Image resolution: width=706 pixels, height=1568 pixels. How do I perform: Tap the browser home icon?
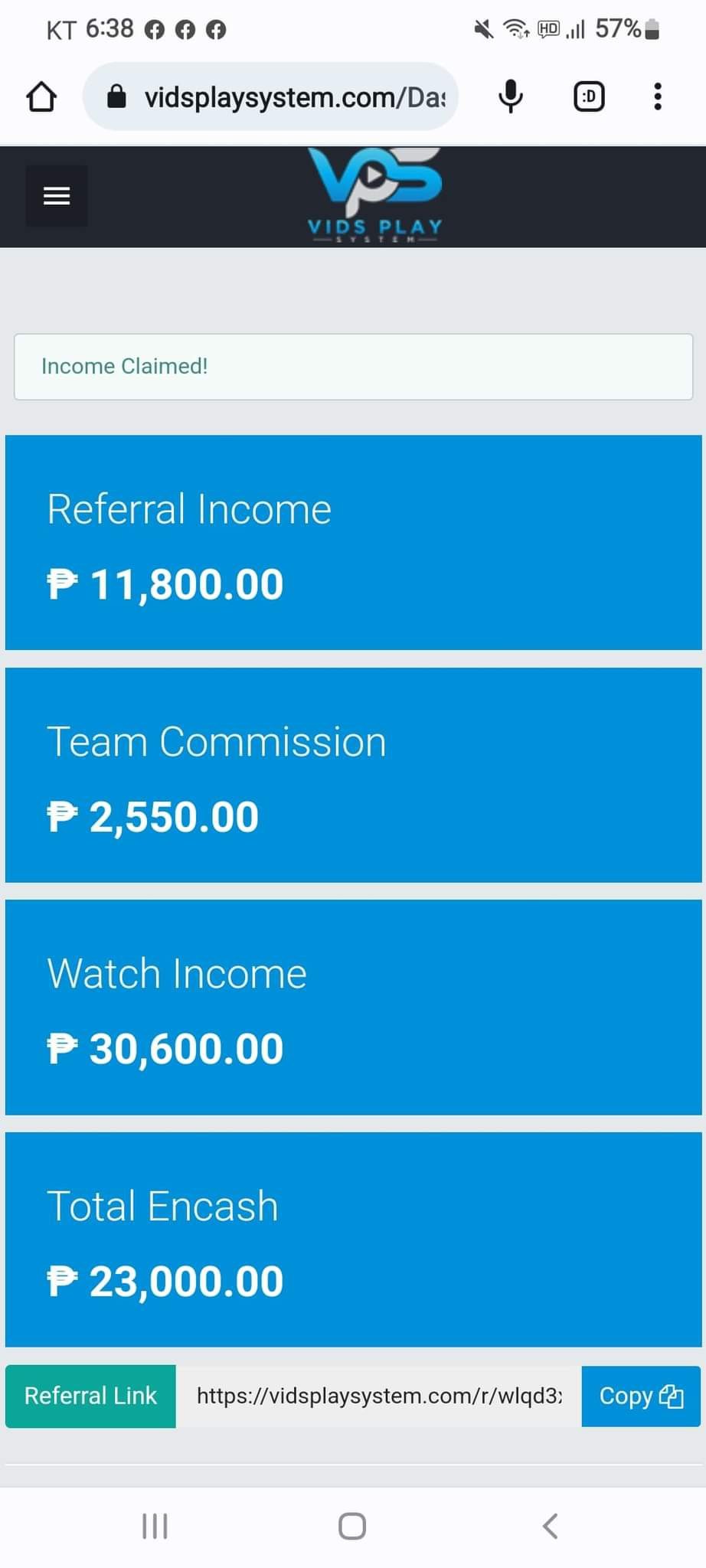click(x=41, y=97)
